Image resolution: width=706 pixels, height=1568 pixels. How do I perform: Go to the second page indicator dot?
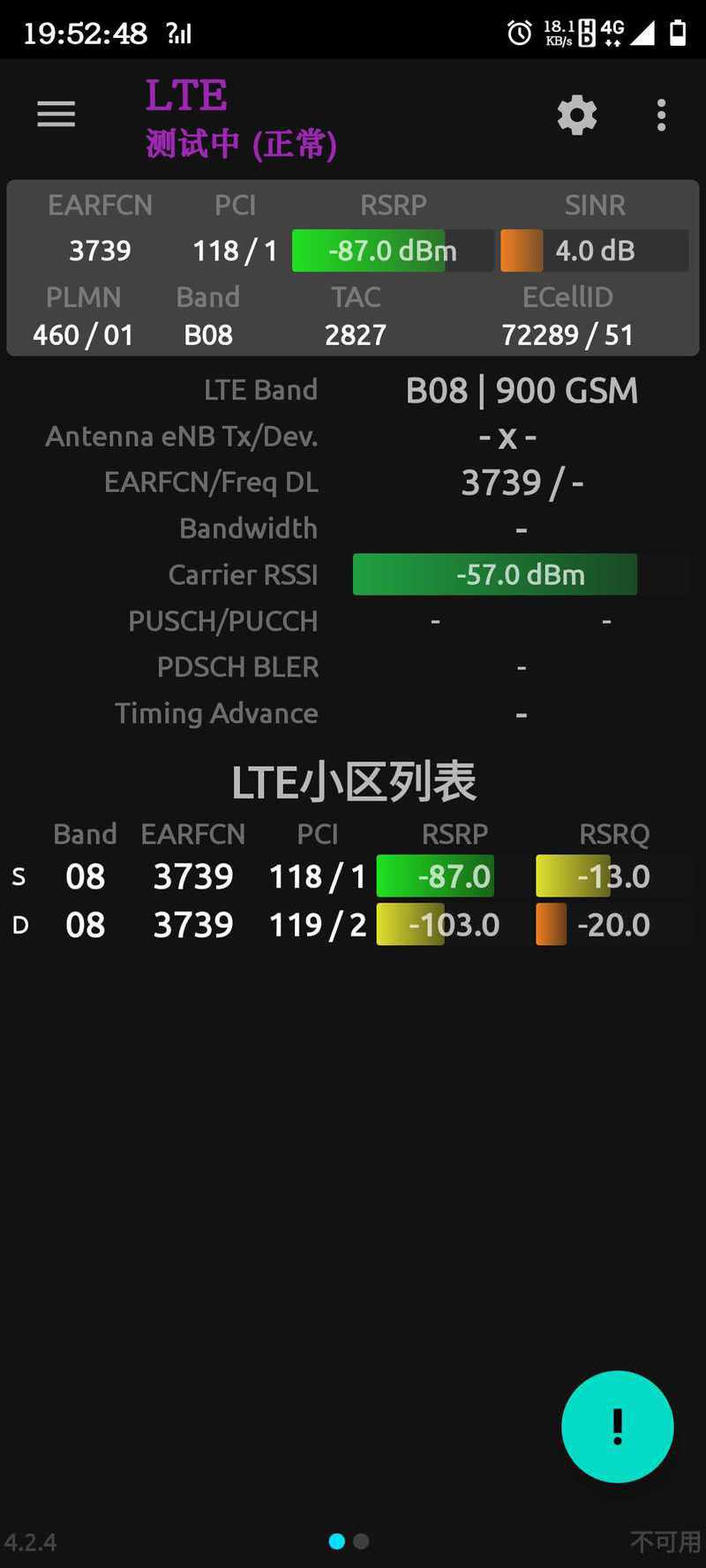[x=361, y=1542]
